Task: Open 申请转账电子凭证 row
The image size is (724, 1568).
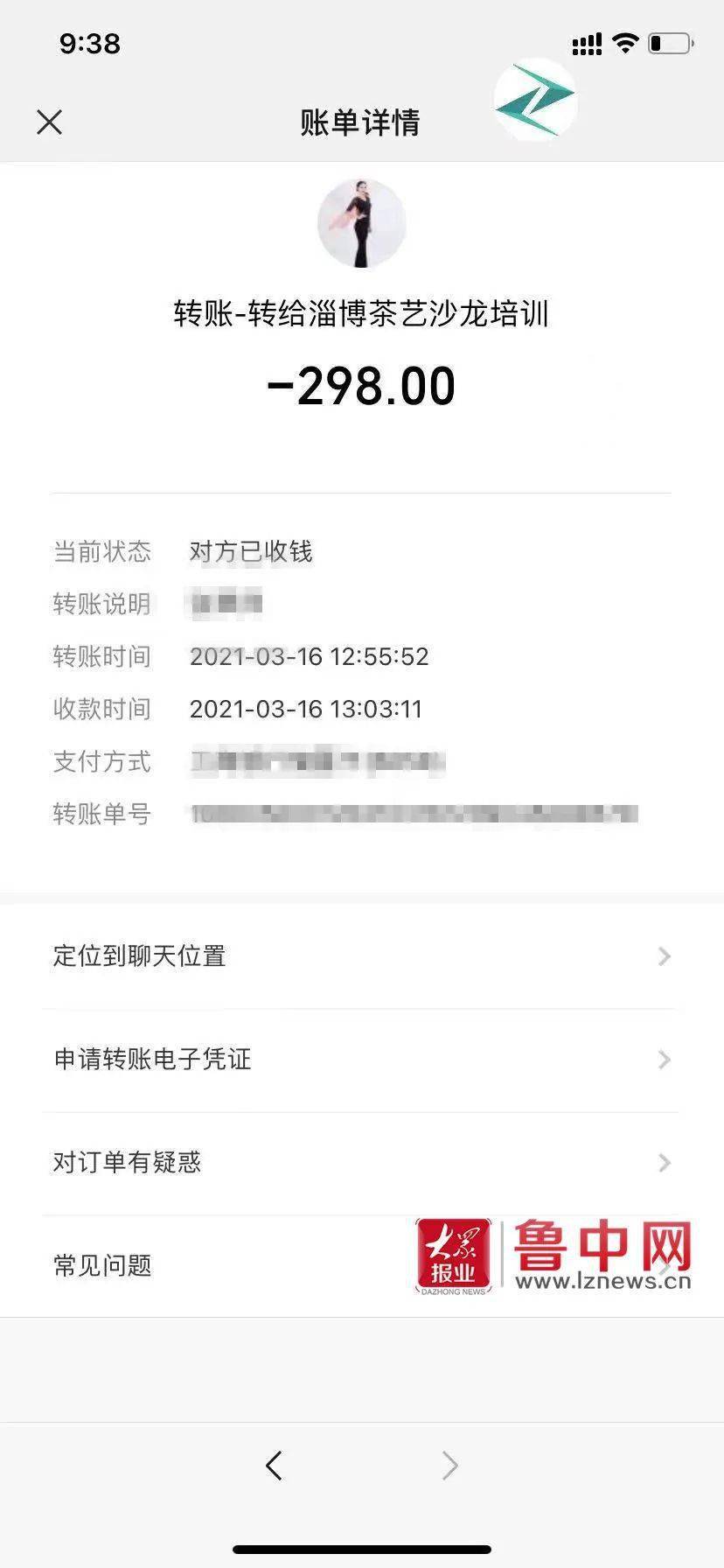Action: pos(362,1060)
